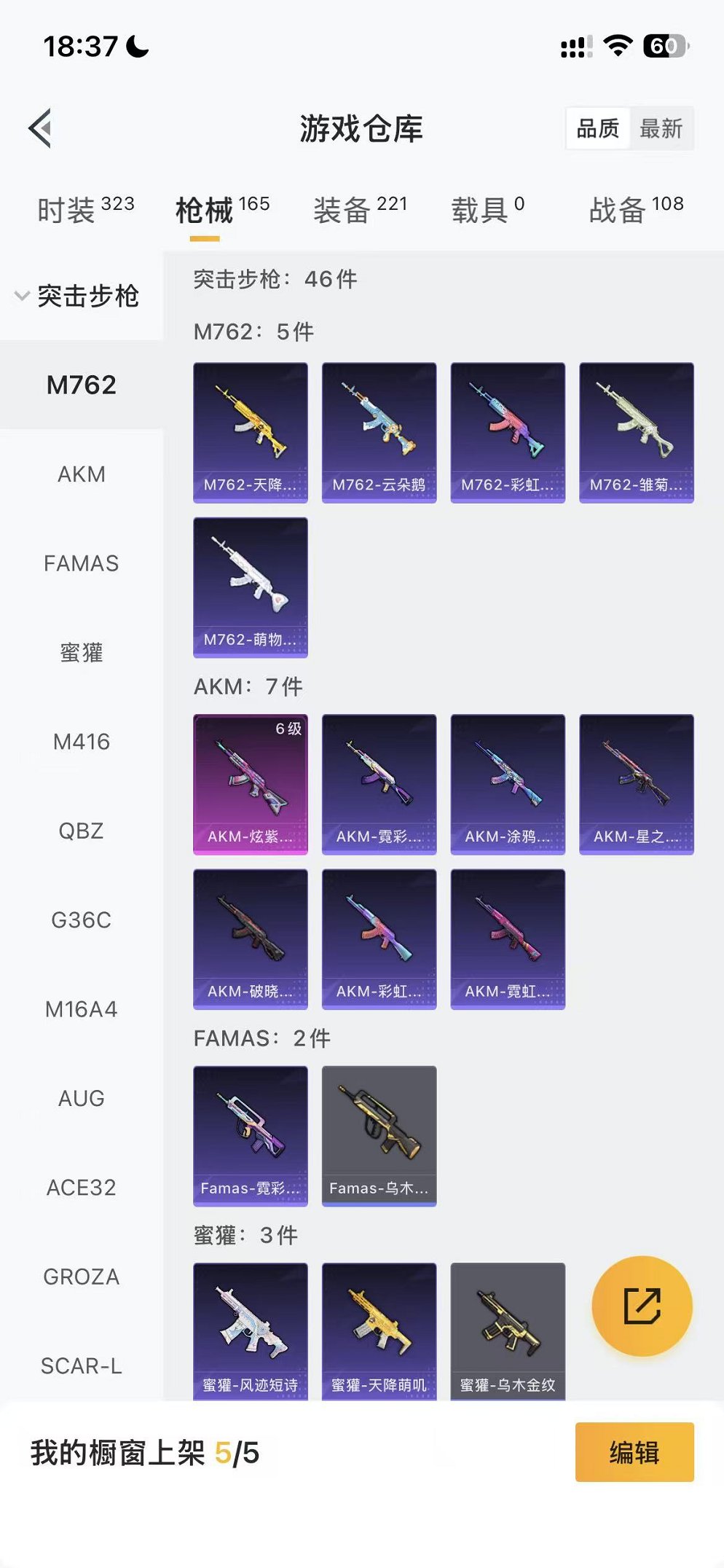Open the M762-萌物 skin card

pos(251,587)
